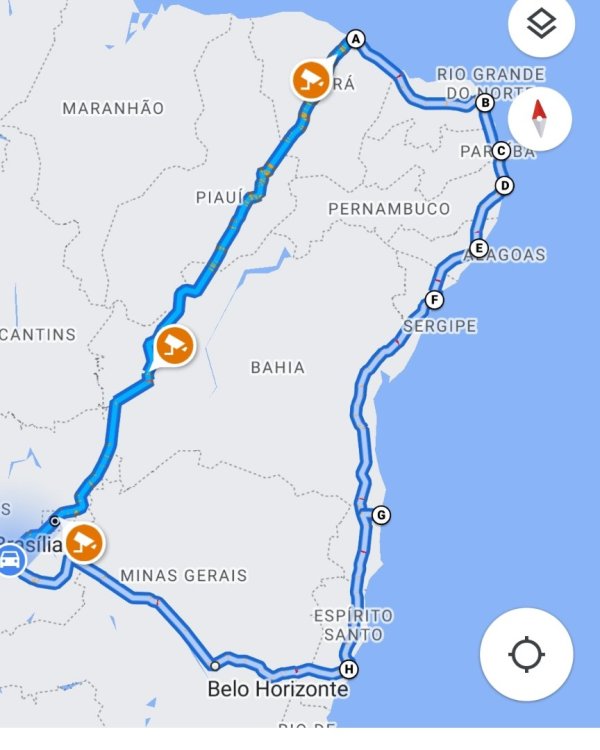600x750 pixels.
Task: Tap the compass to reset map orientation
Action: coord(540,119)
